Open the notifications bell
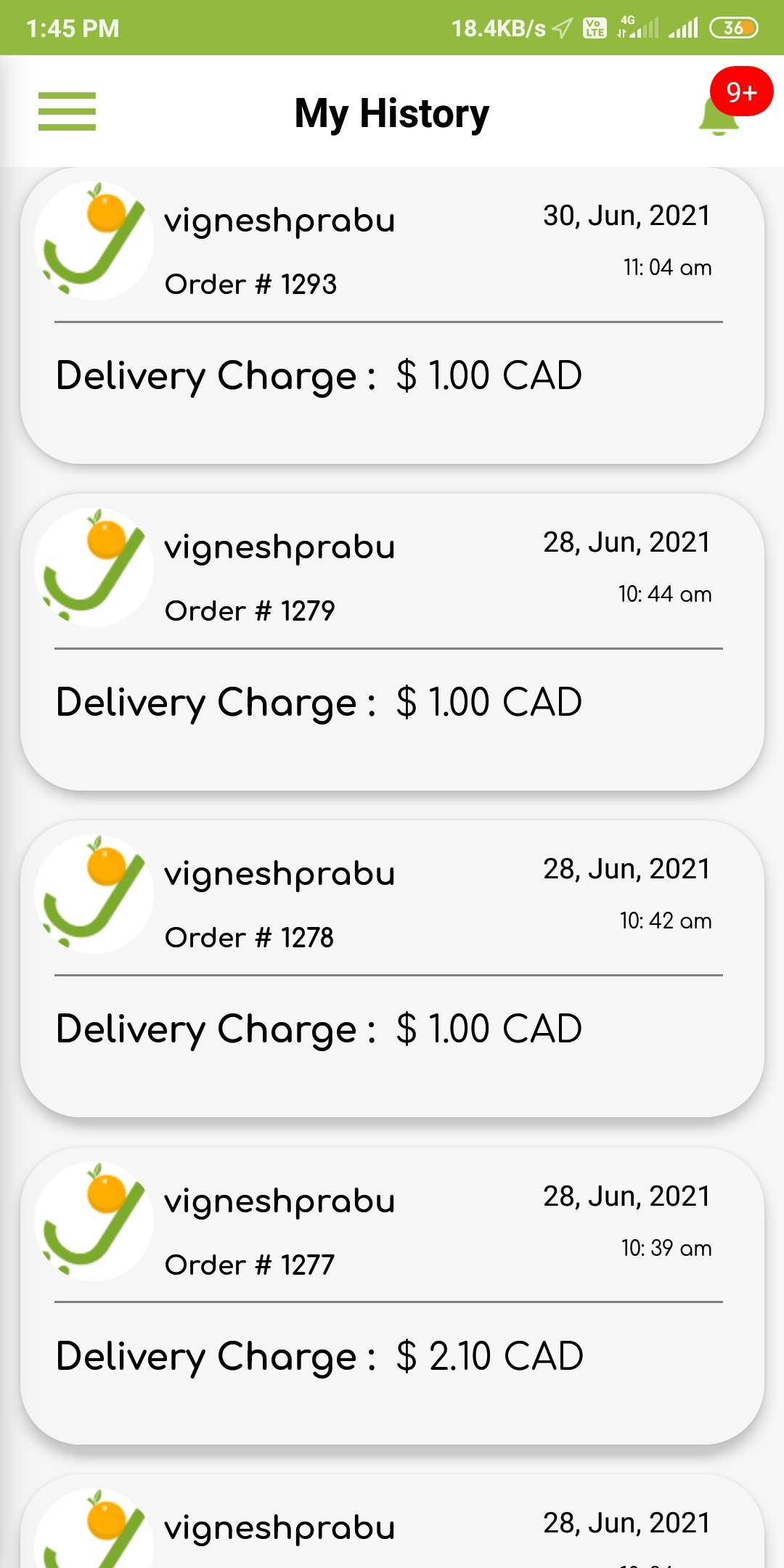Image resolution: width=784 pixels, height=1568 pixels. coord(719,115)
